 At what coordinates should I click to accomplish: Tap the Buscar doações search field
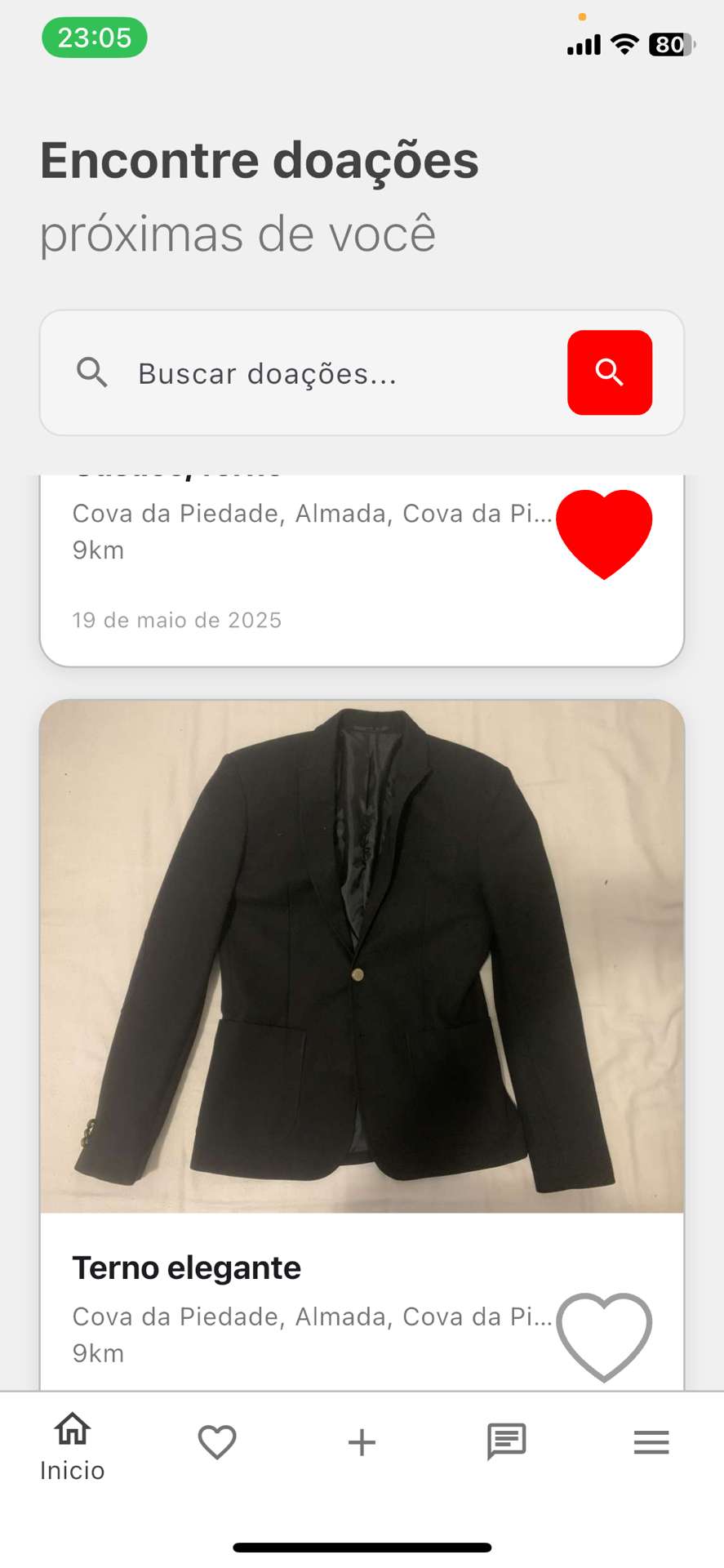click(x=326, y=373)
